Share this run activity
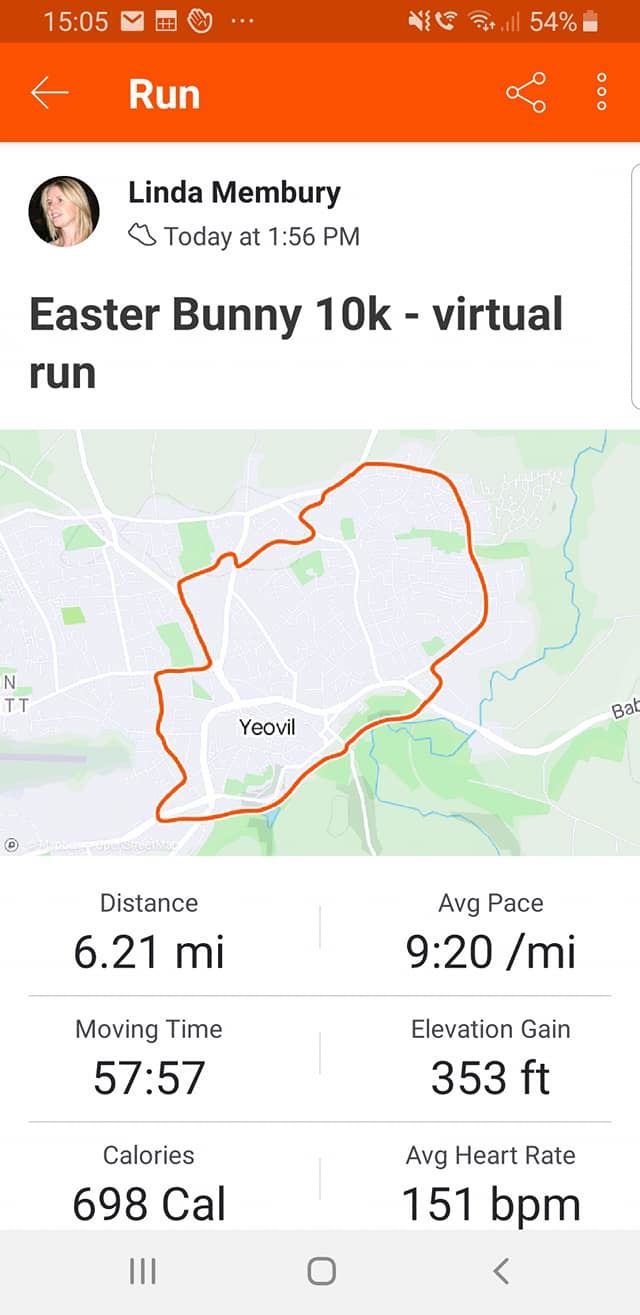This screenshot has height=1315, width=640. (526, 93)
